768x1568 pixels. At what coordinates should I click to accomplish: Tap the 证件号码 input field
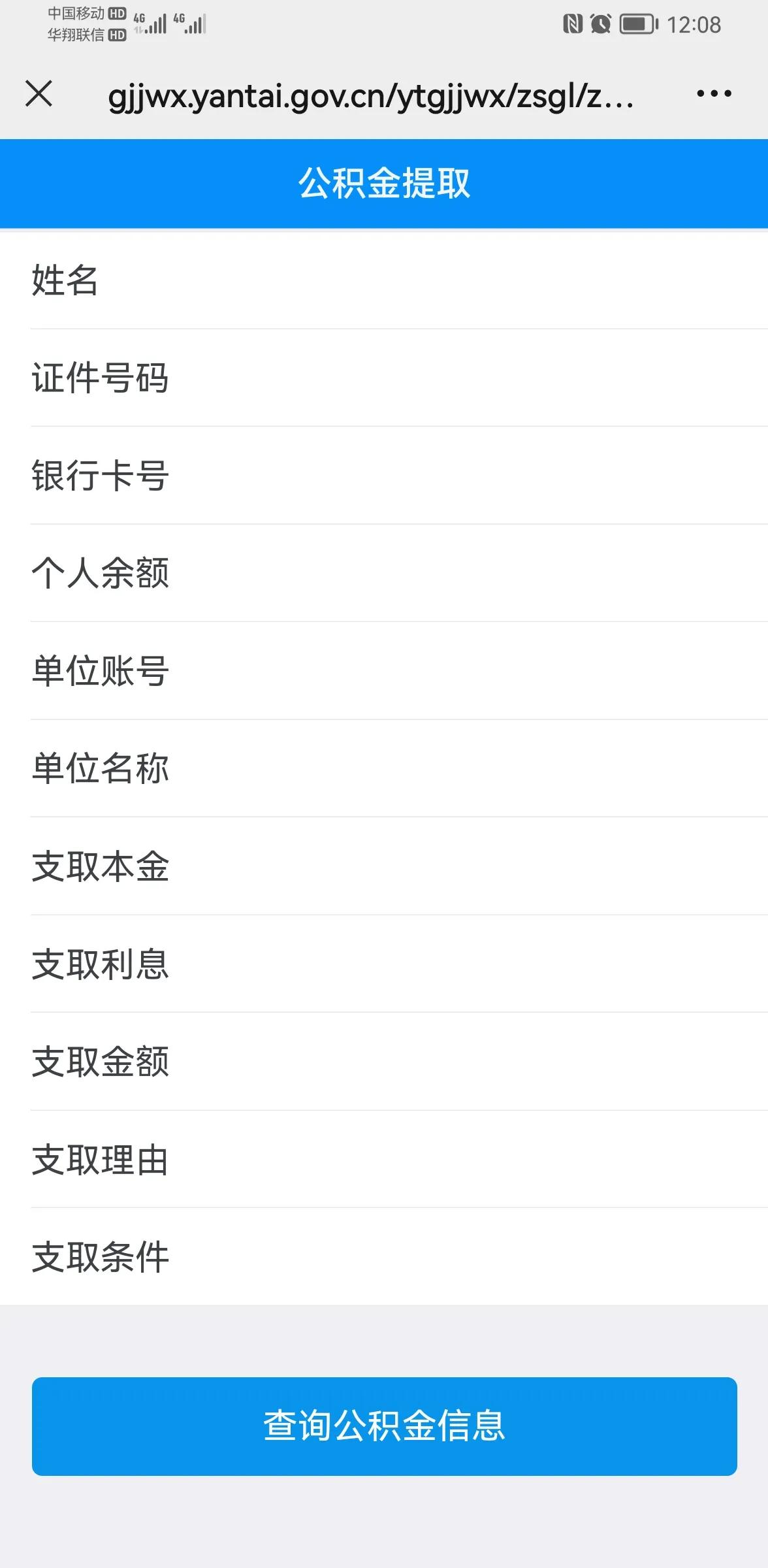pyautogui.click(x=384, y=379)
